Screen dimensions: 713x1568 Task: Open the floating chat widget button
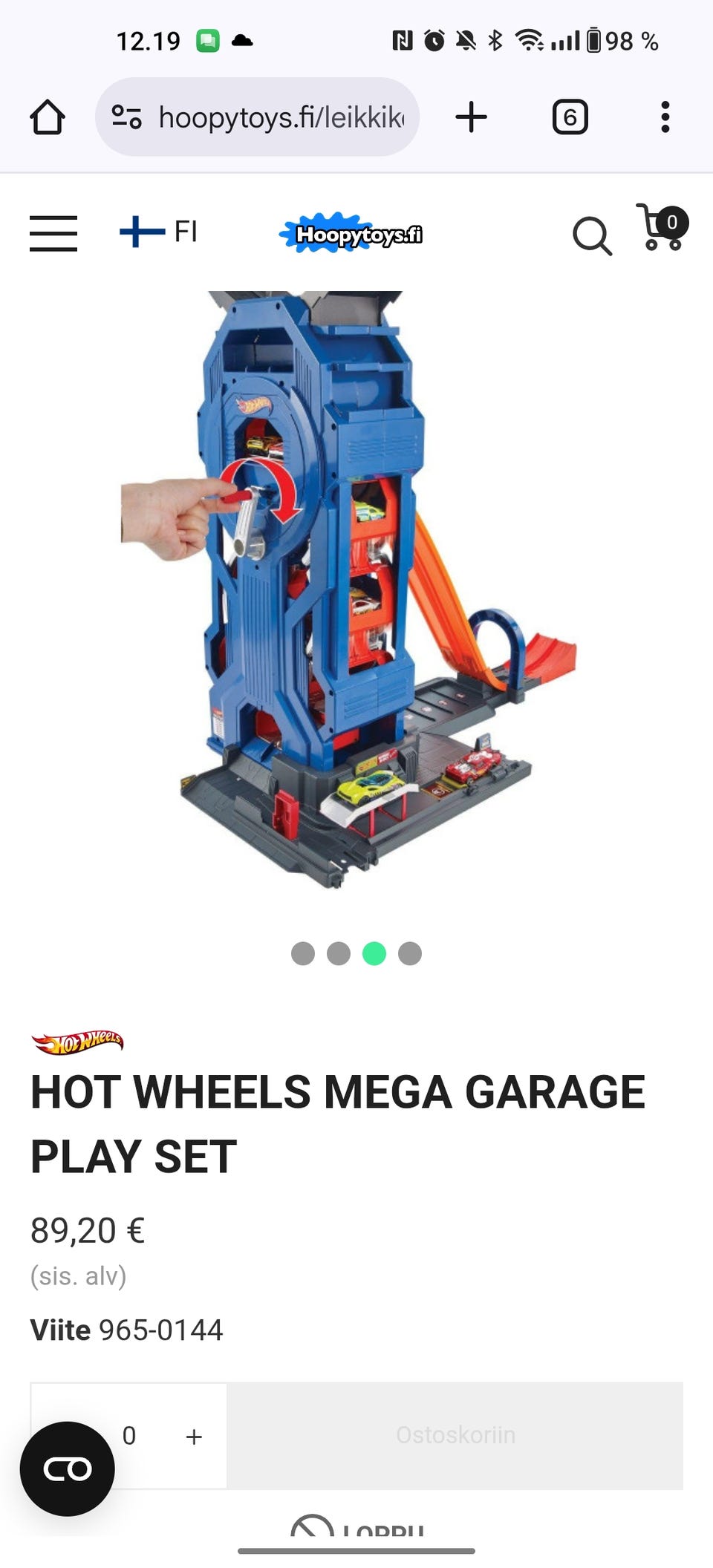(68, 1469)
